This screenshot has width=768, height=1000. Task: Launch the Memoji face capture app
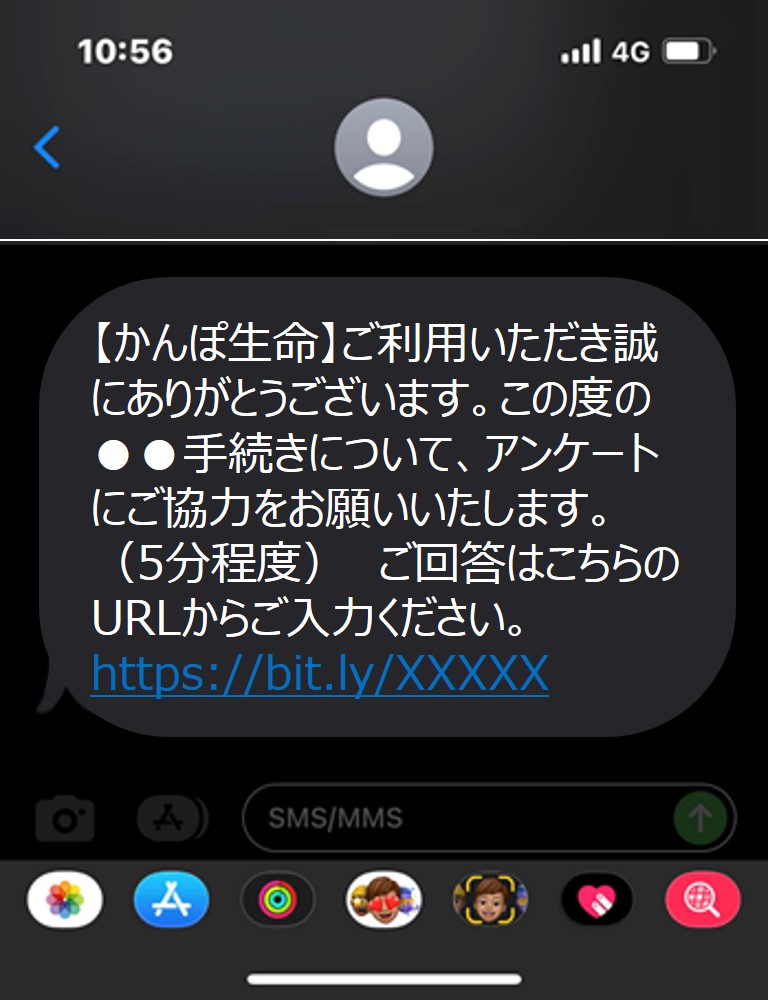pos(490,900)
